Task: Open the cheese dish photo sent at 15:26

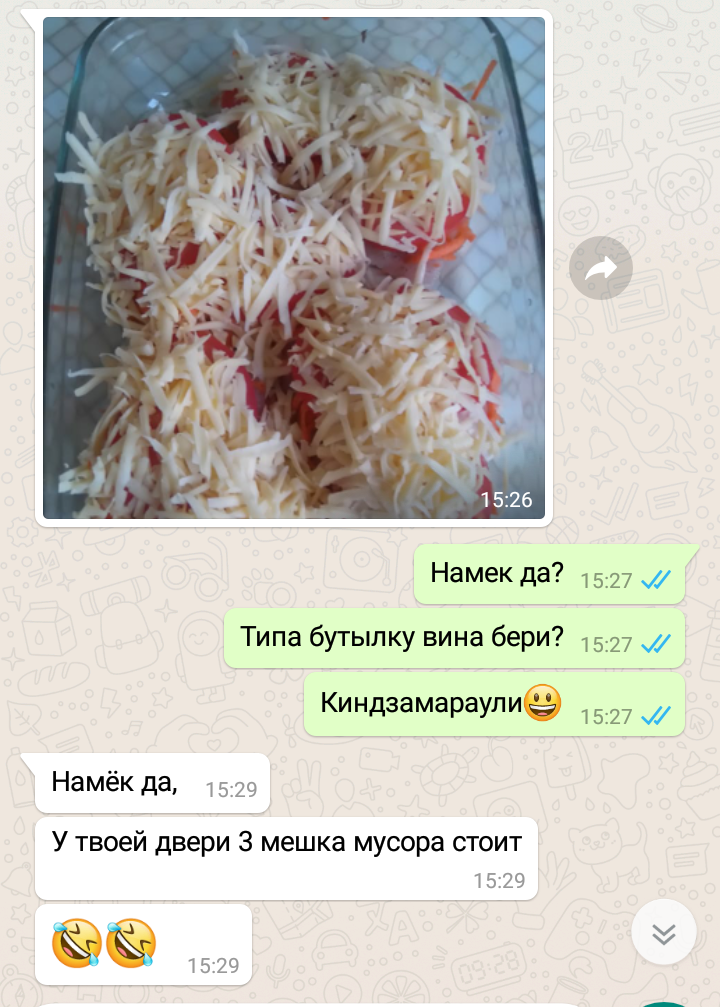Action: click(x=294, y=267)
